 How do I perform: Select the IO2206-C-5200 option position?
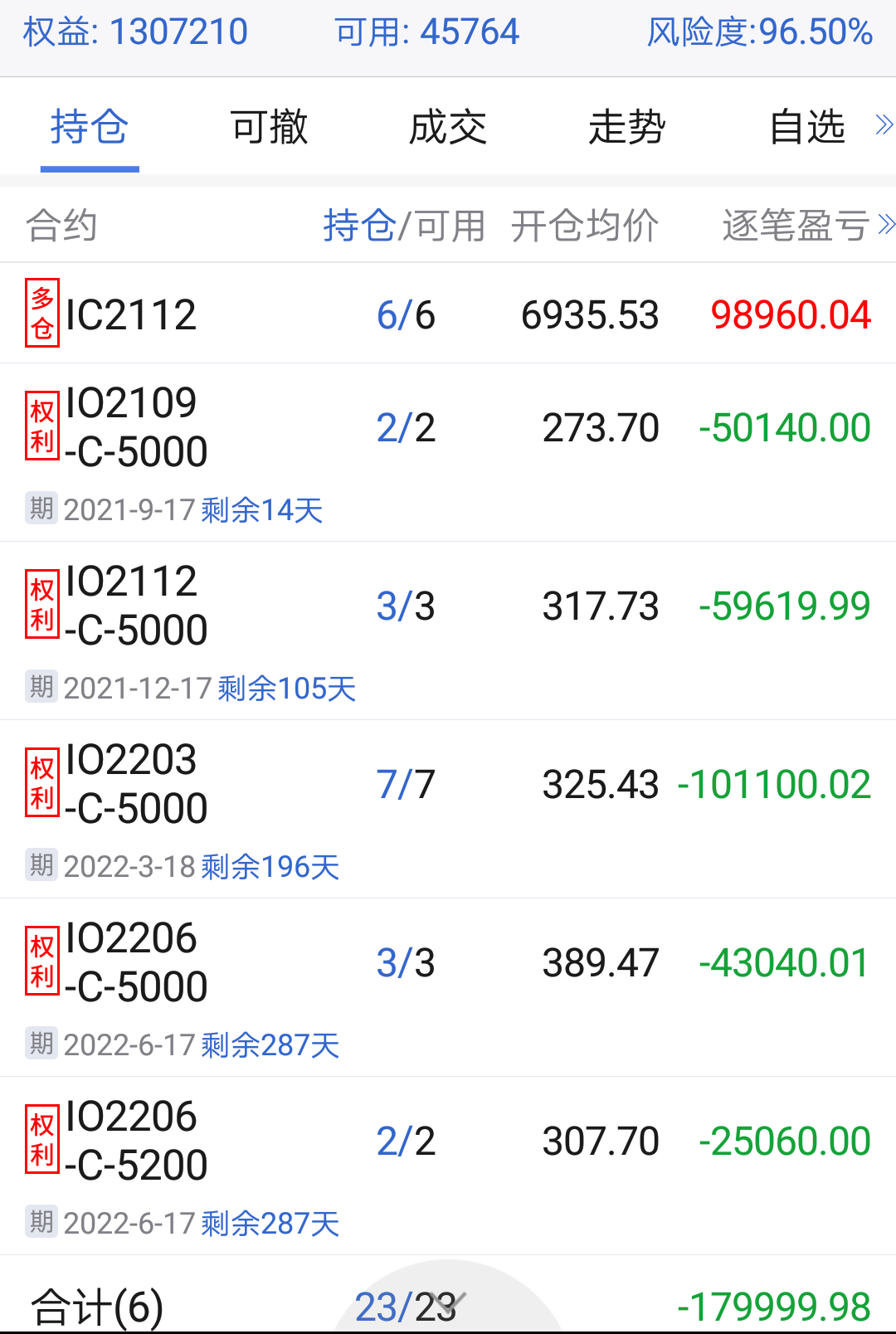(448, 1166)
